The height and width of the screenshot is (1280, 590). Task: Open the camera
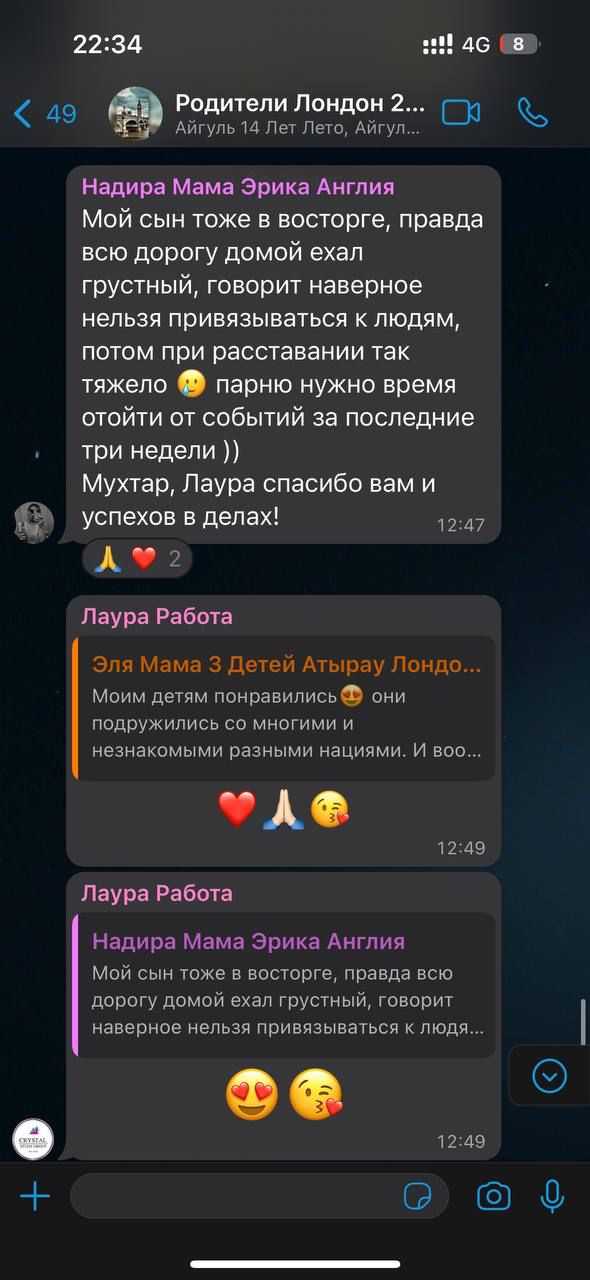[493, 1196]
